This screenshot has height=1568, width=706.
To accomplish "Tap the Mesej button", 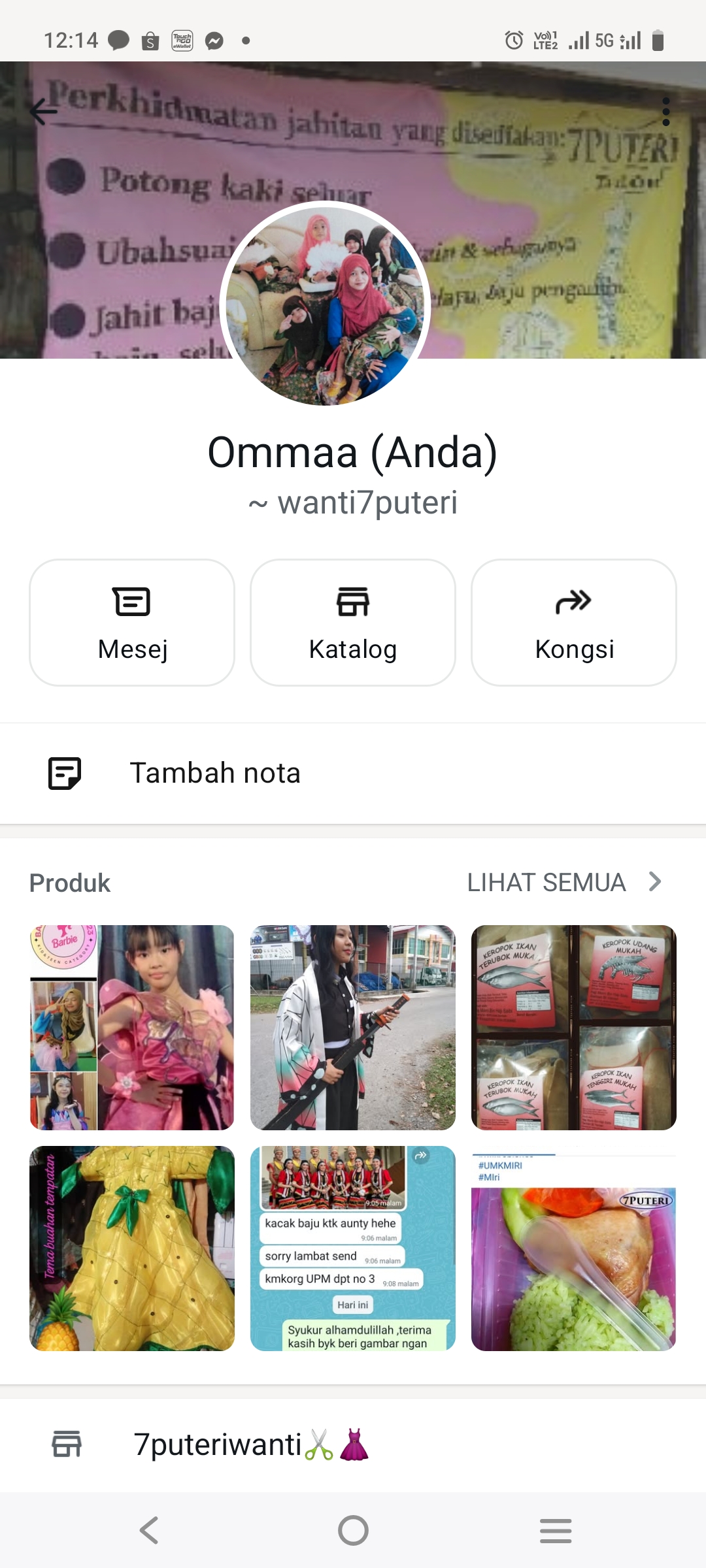I will pos(132,622).
